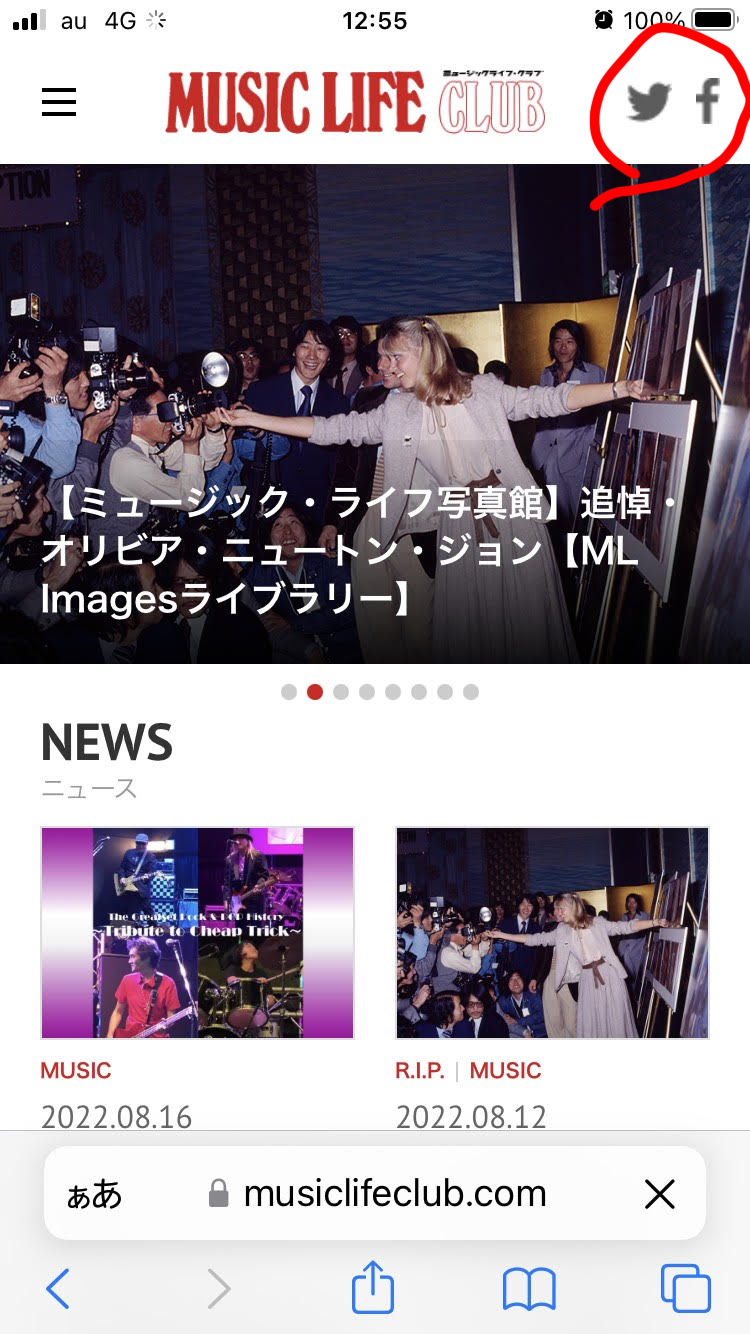The width and height of the screenshot is (750, 1334).
Task: Open Safari bookmarks
Action: 529,1289
